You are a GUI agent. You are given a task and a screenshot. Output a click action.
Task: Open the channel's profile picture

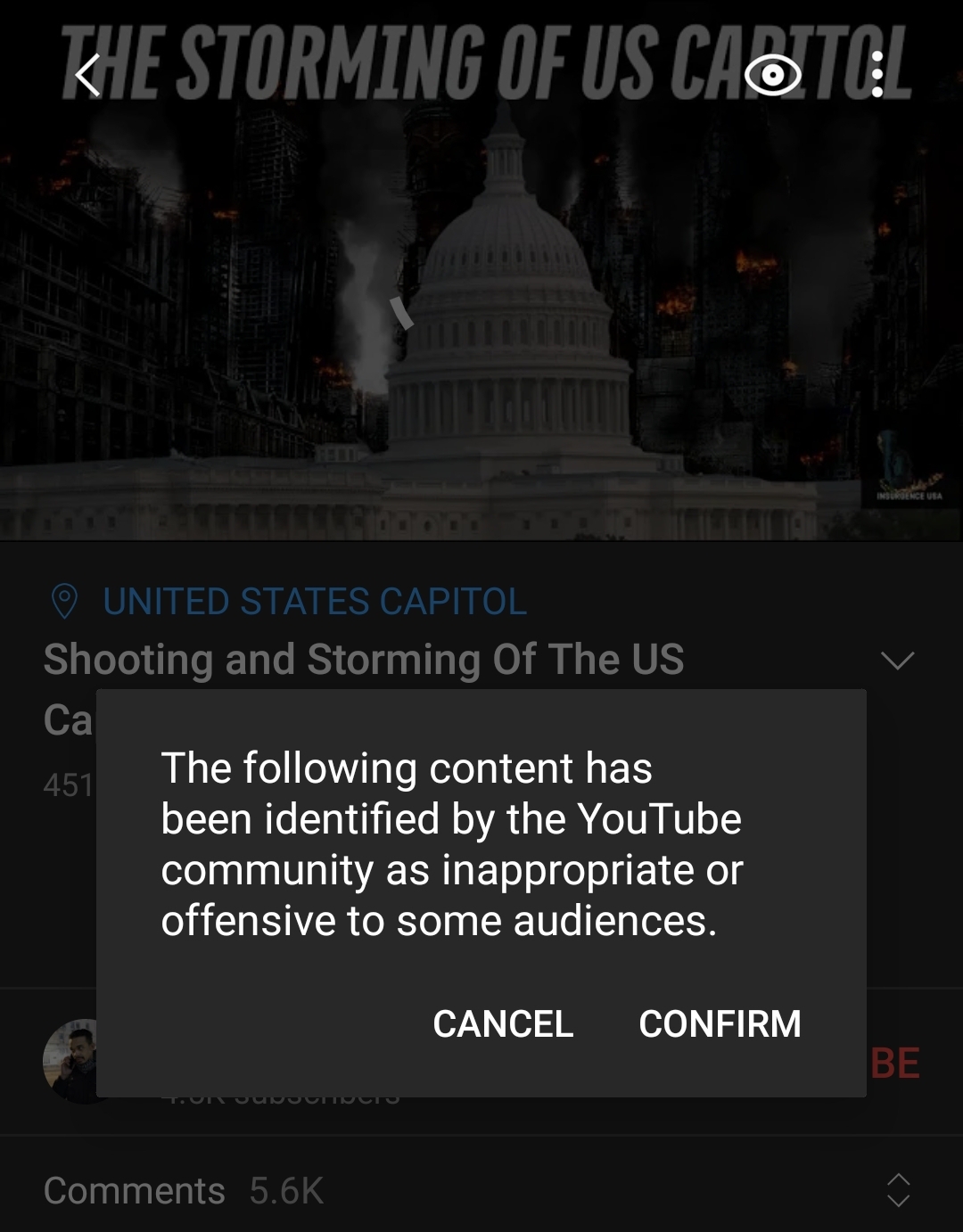[70, 1061]
